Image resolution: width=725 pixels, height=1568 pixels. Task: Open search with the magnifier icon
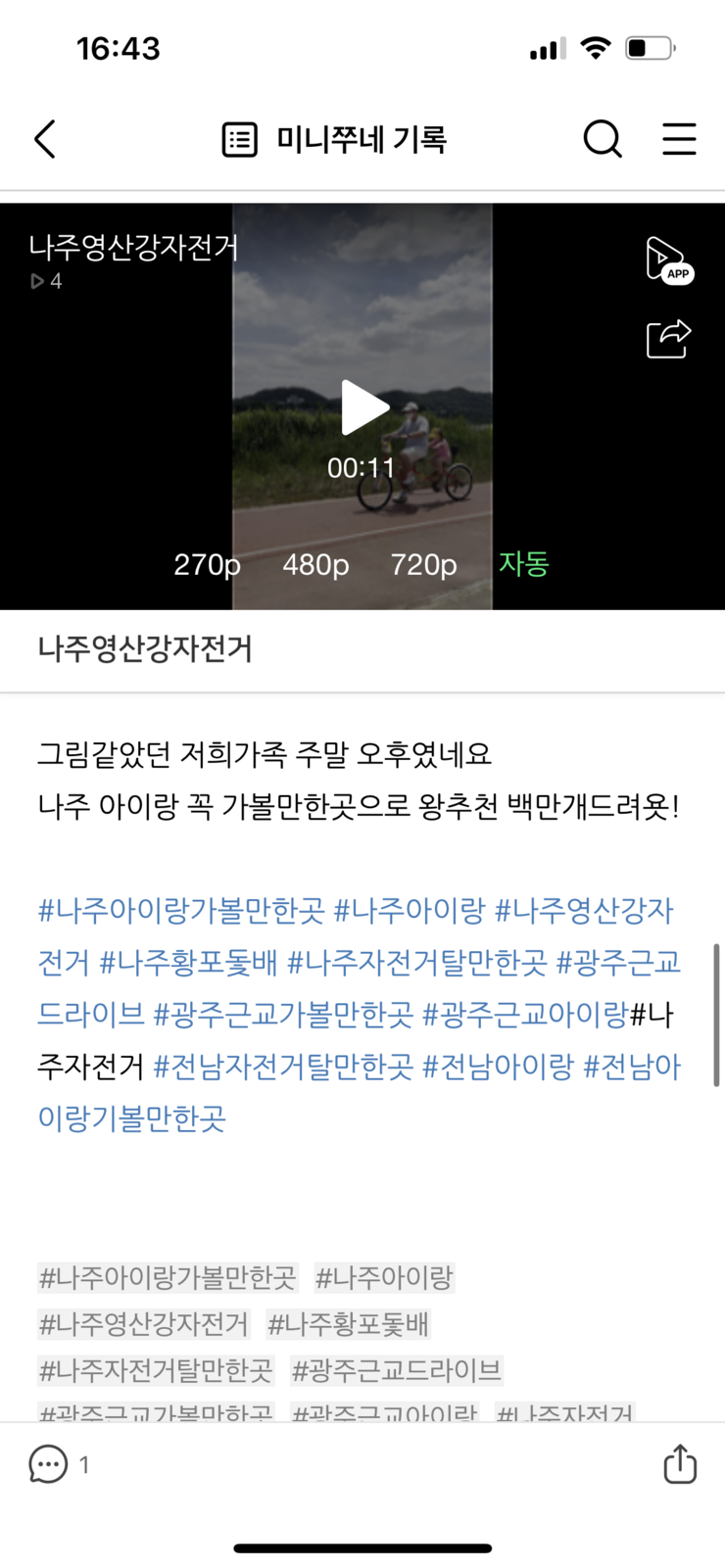602,139
